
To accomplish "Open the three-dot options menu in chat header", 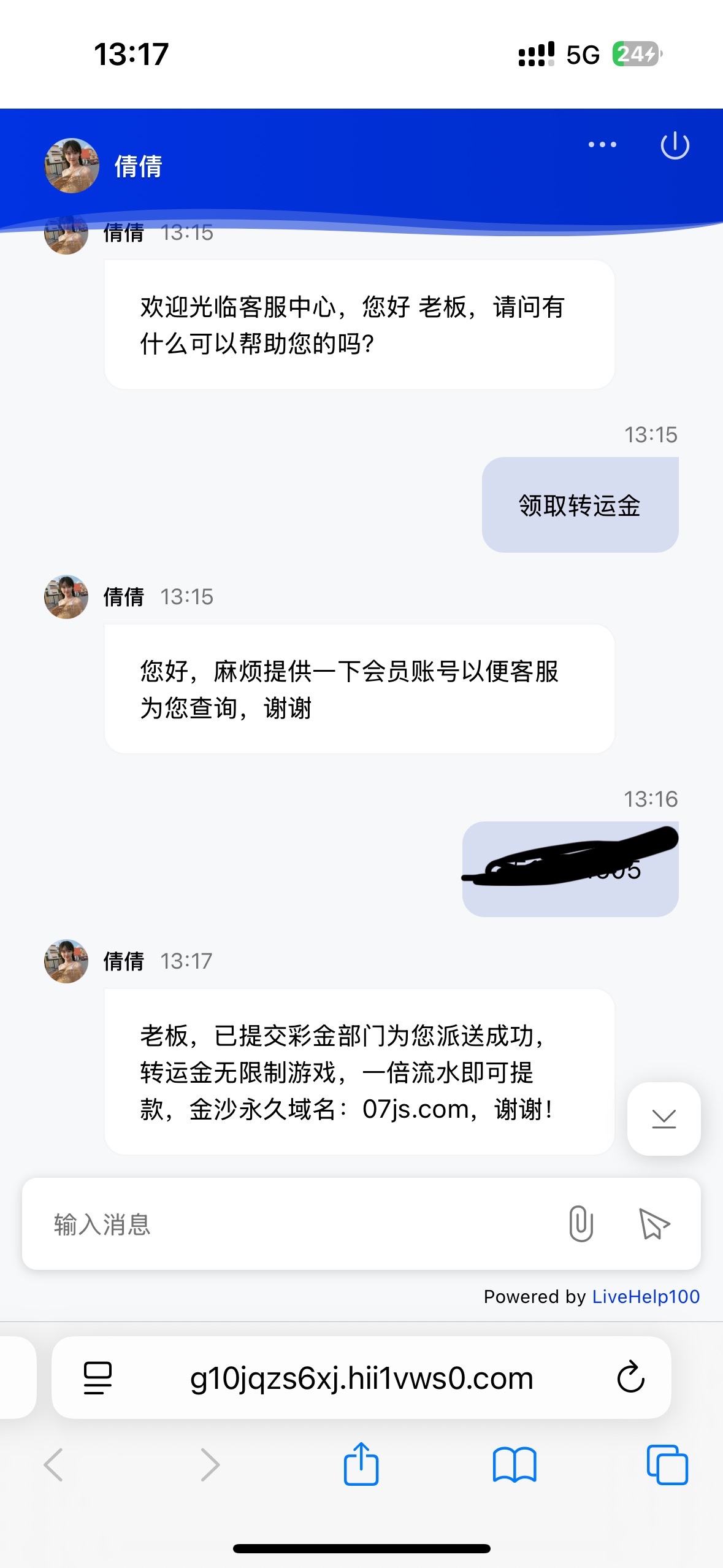I will click(602, 145).
